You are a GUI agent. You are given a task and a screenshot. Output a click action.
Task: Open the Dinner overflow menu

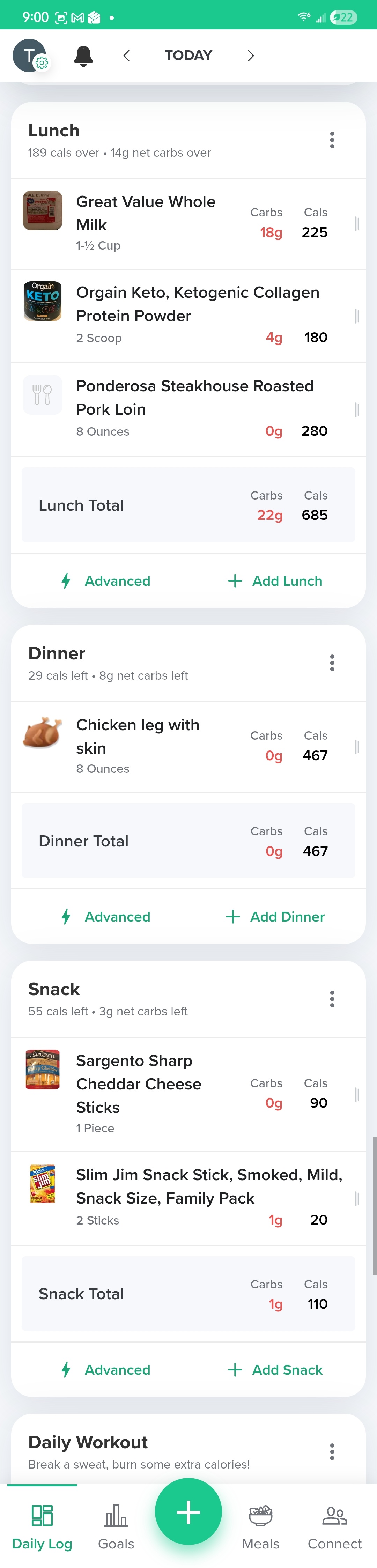332,663
